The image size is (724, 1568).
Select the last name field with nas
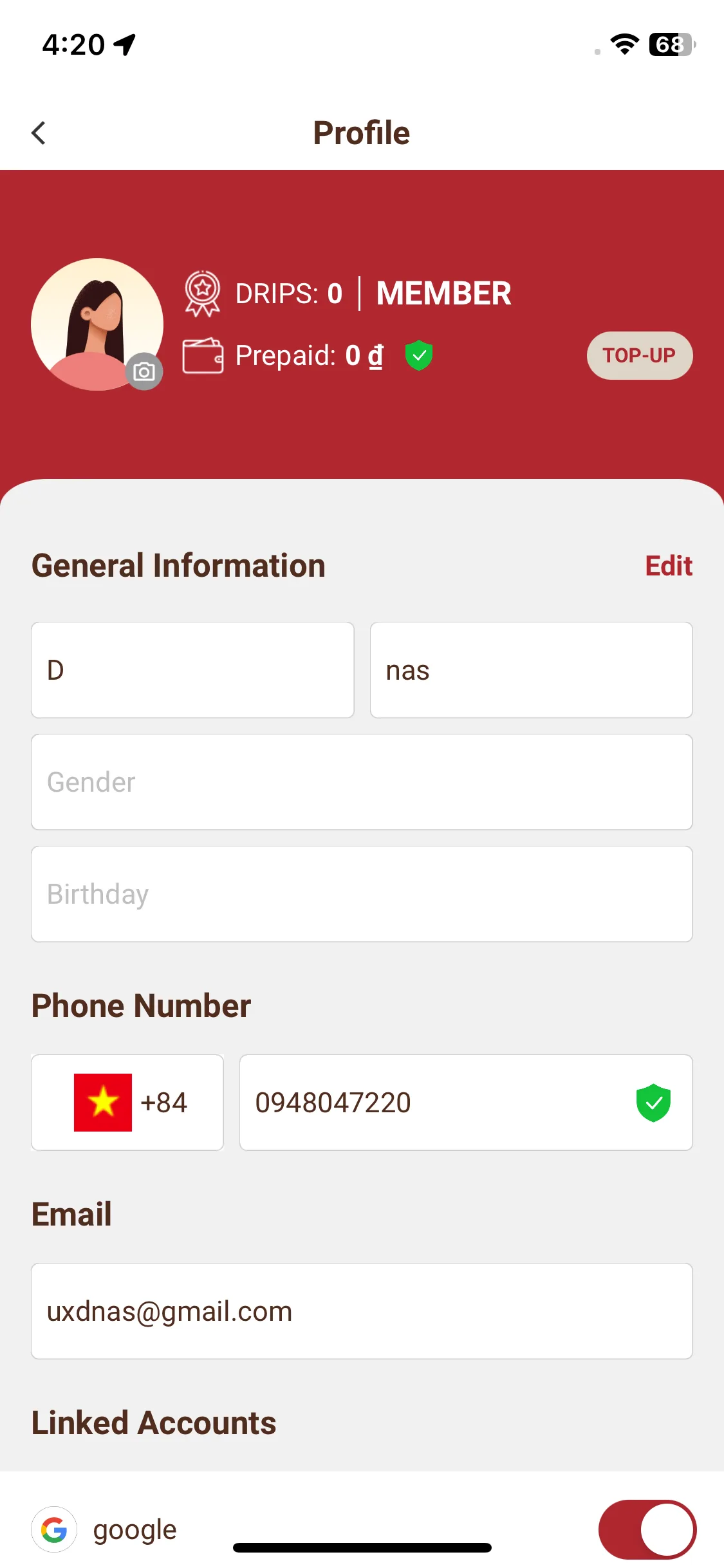(x=531, y=670)
